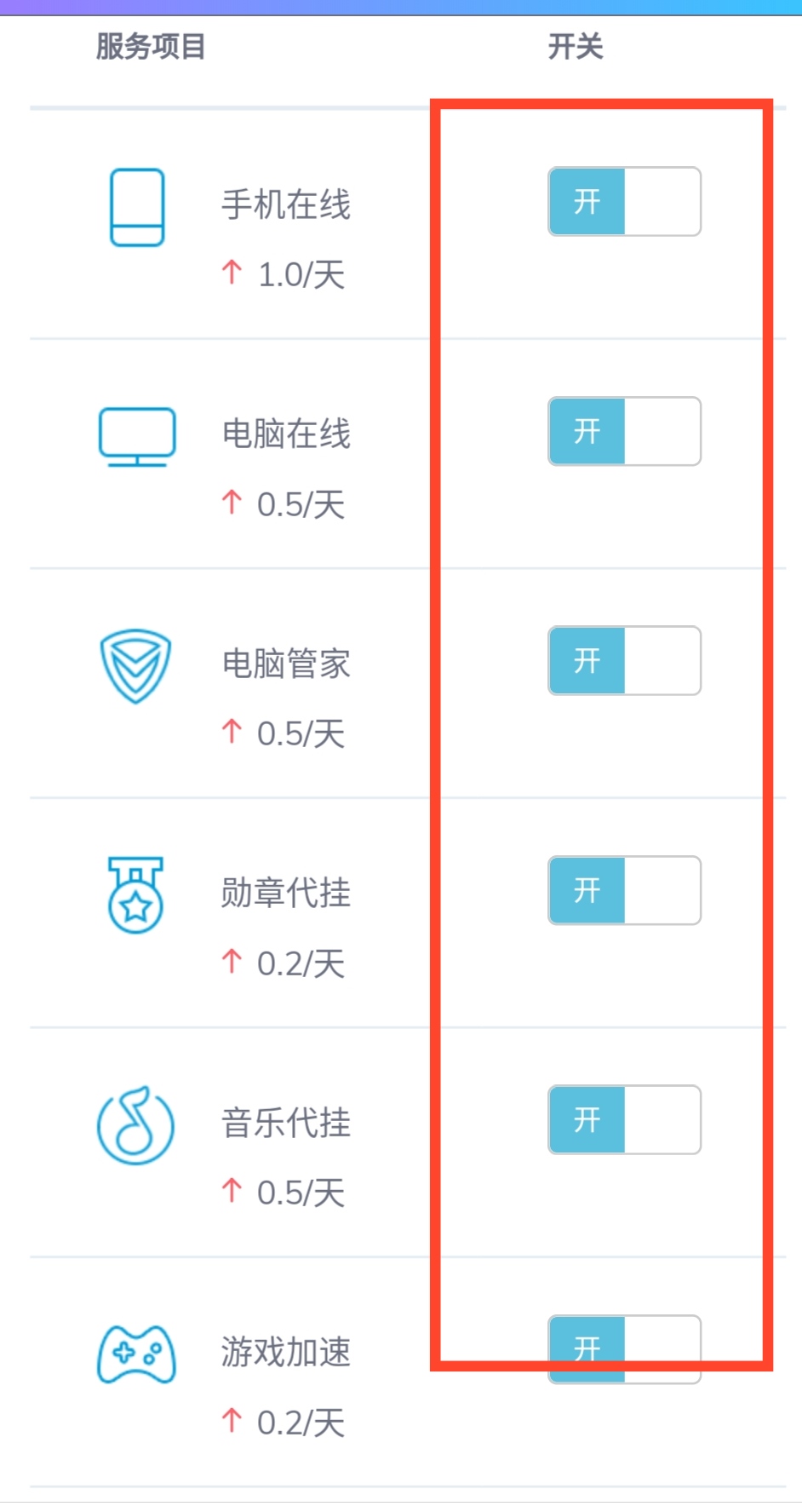Click the 0.5/天 rate text for 电脑在线

[x=300, y=504]
